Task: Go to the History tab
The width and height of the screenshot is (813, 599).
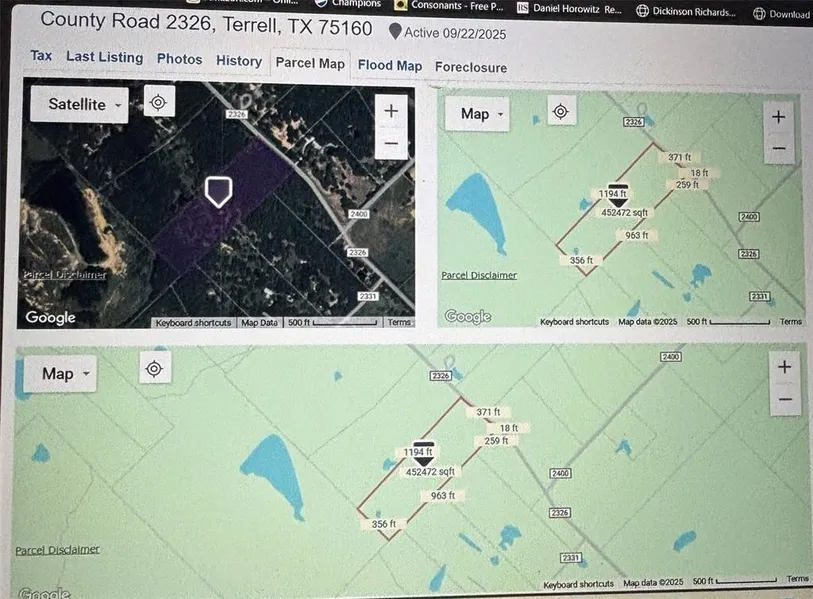Action: [239, 61]
